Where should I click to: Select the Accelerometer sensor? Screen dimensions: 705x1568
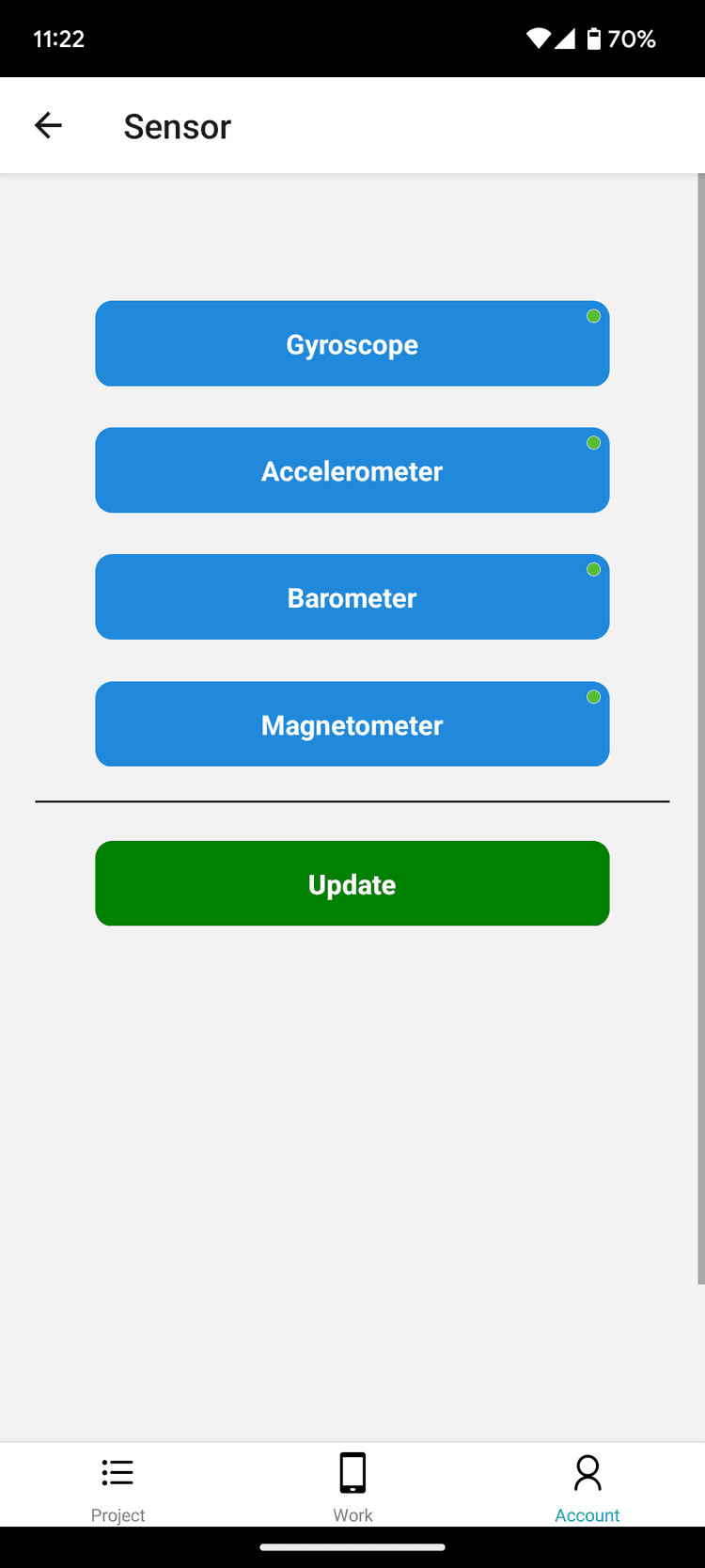tap(352, 470)
